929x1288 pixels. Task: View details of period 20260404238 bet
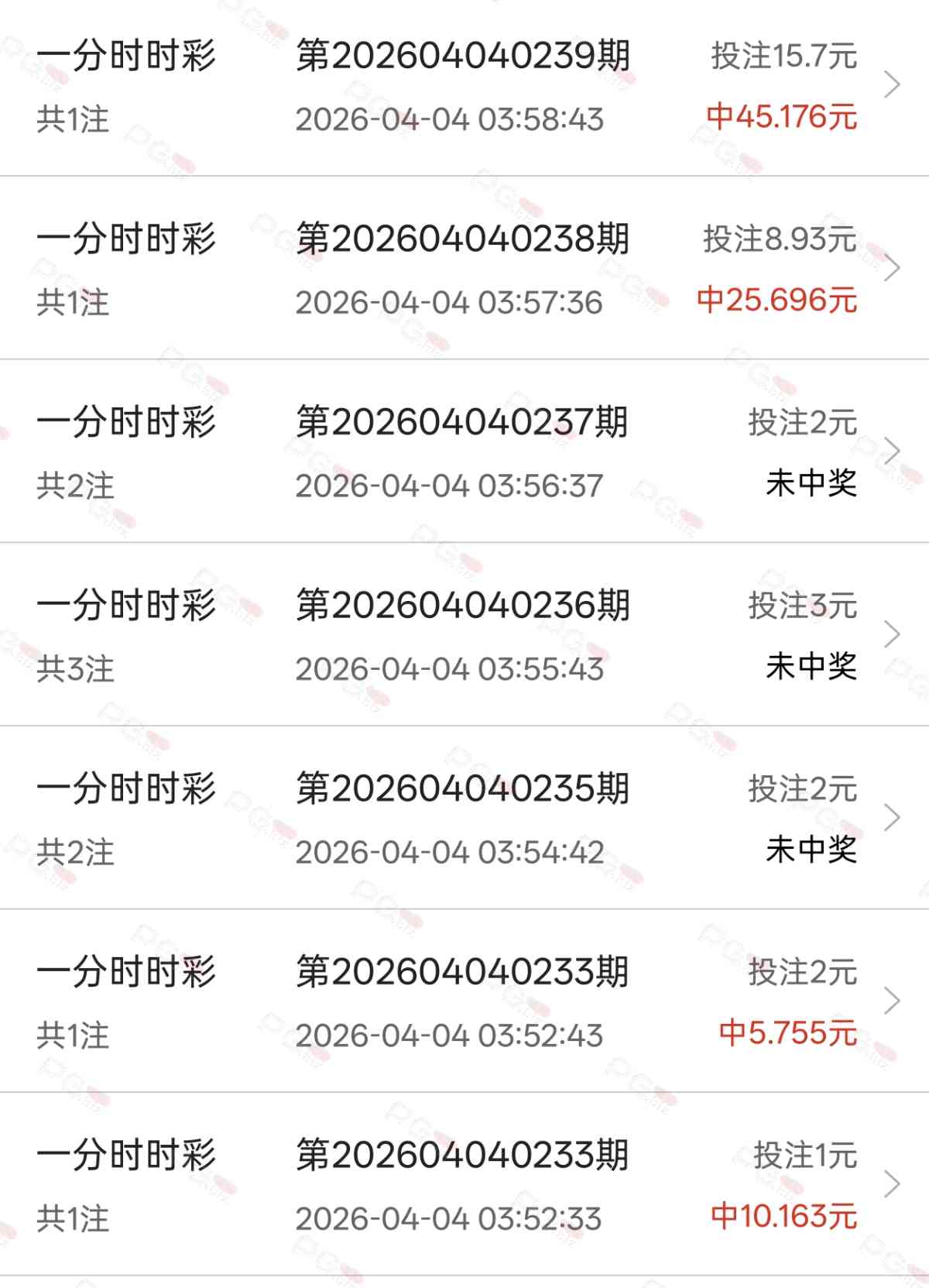pyautogui.click(x=463, y=268)
